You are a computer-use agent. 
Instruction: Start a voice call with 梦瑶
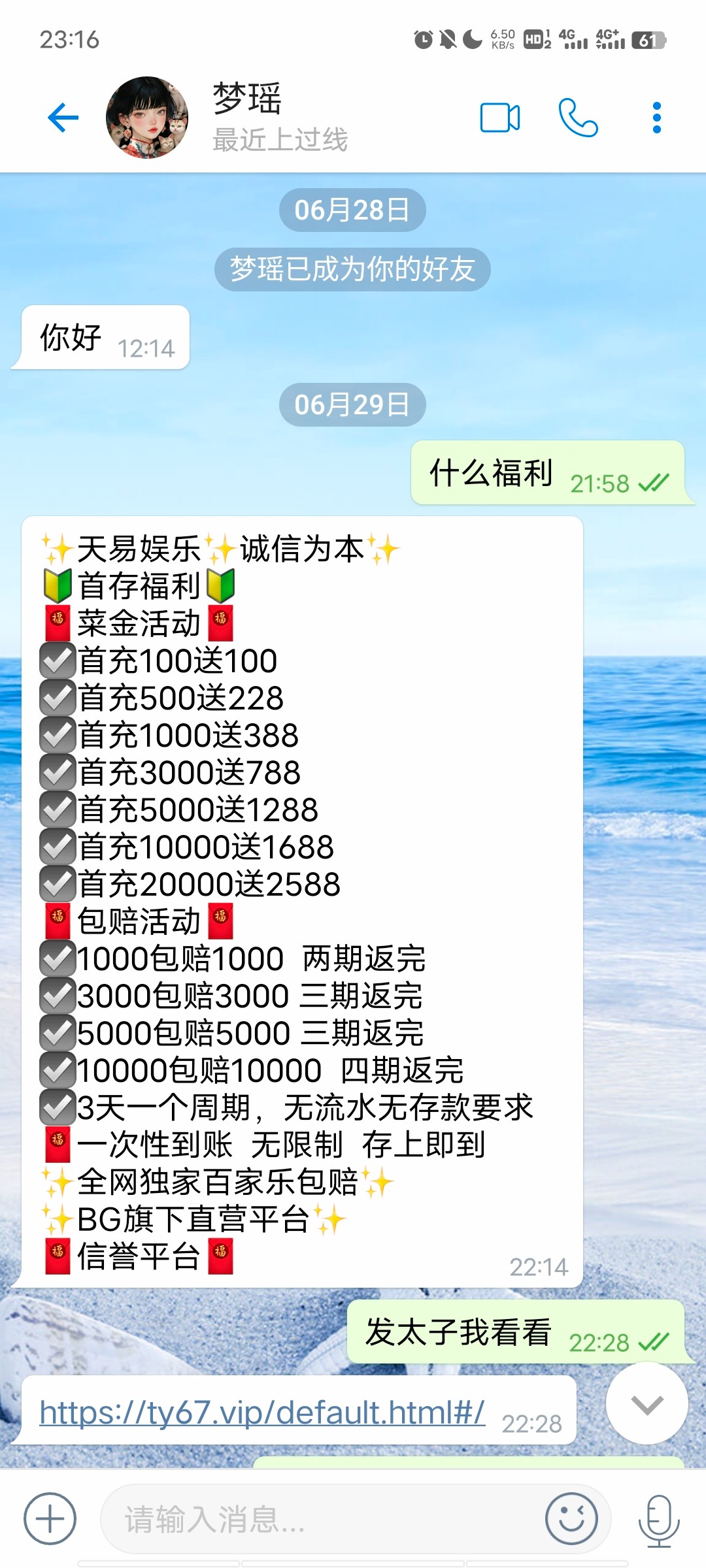[578, 118]
